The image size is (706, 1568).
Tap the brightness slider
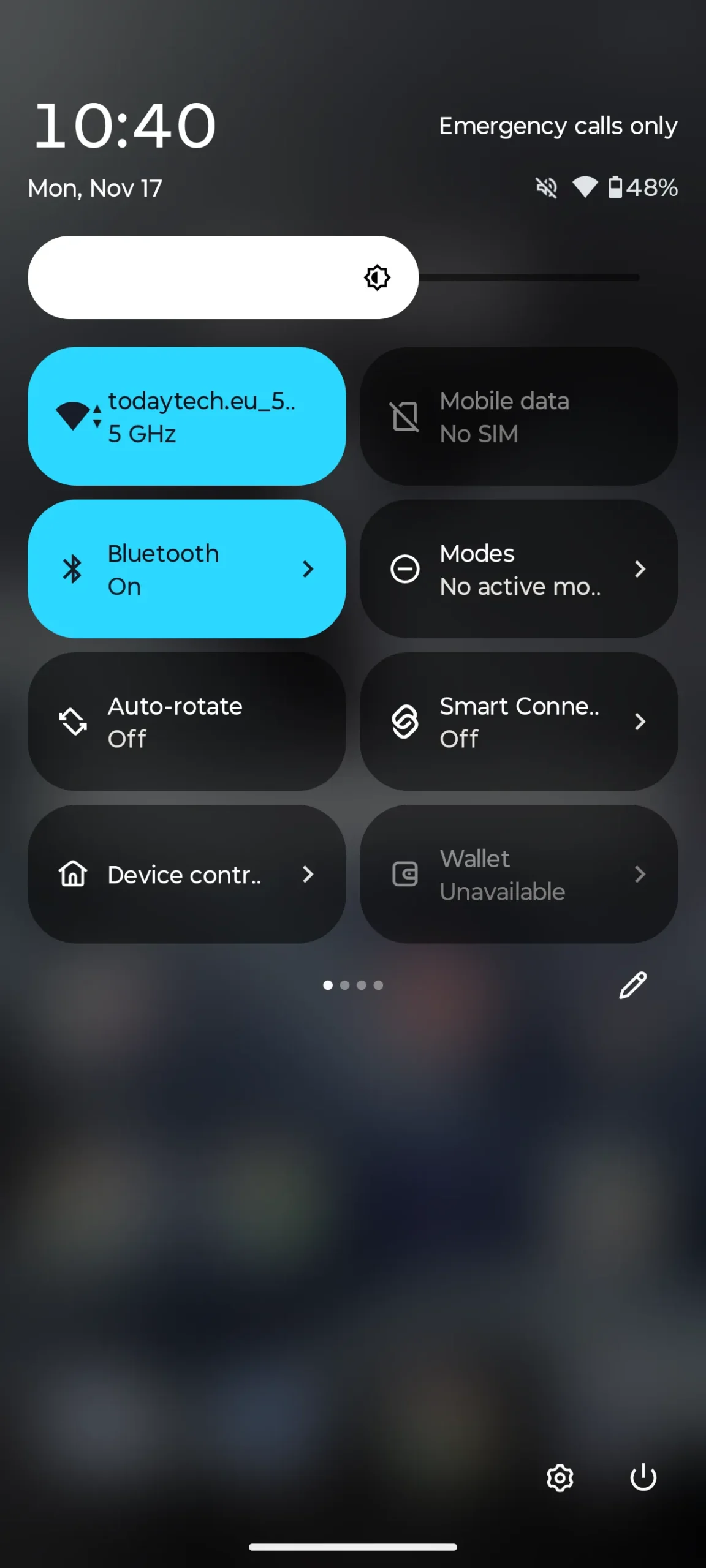[334, 277]
